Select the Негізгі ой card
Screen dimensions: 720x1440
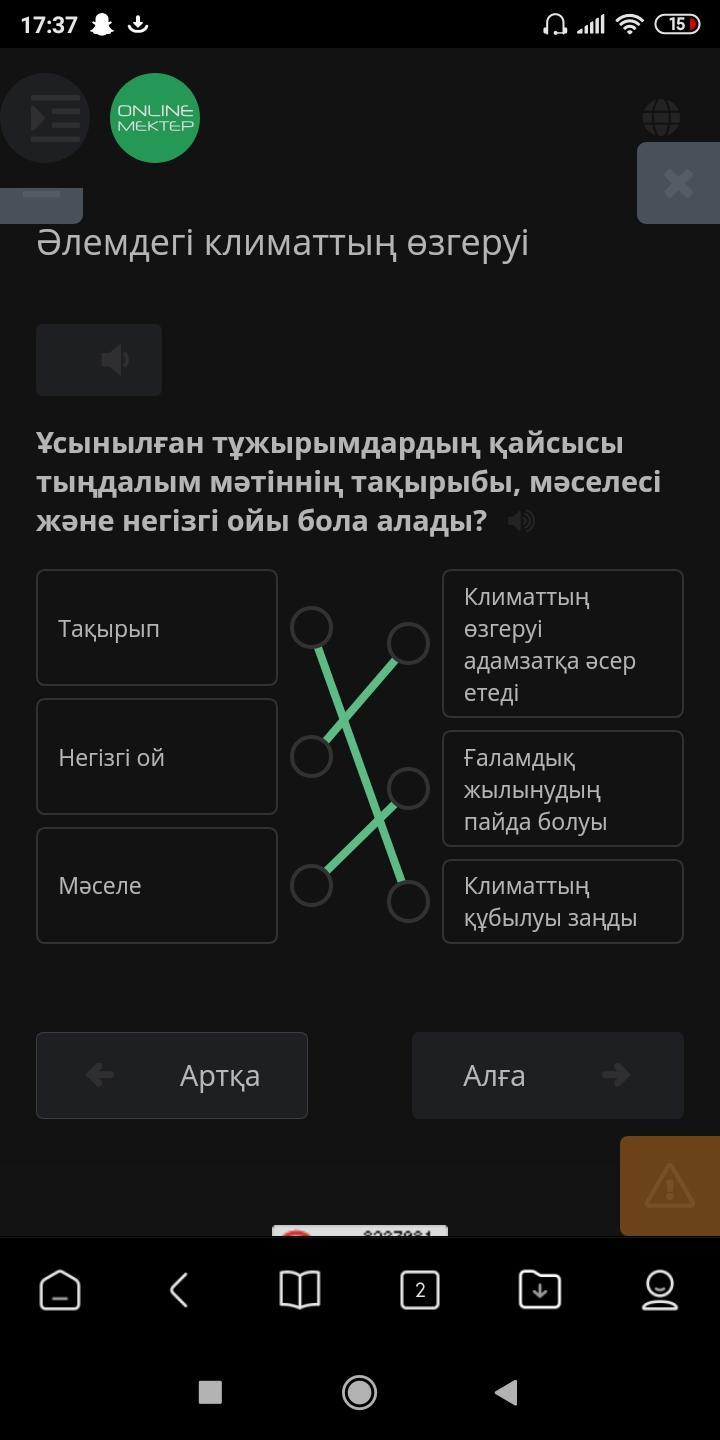tap(157, 757)
